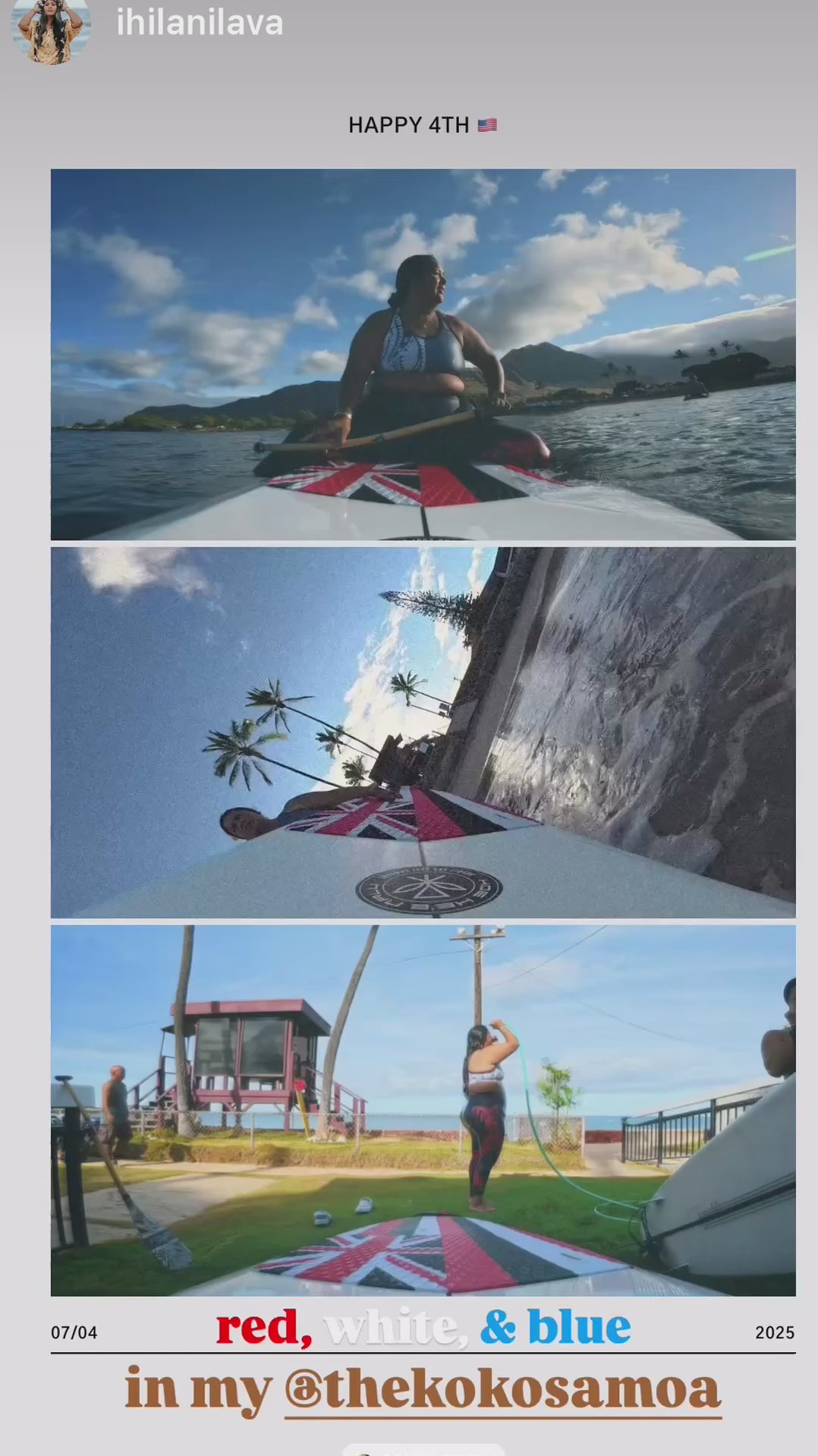Tap the ihilanilava username
The width and height of the screenshot is (818, 1456).
(200, 24)
